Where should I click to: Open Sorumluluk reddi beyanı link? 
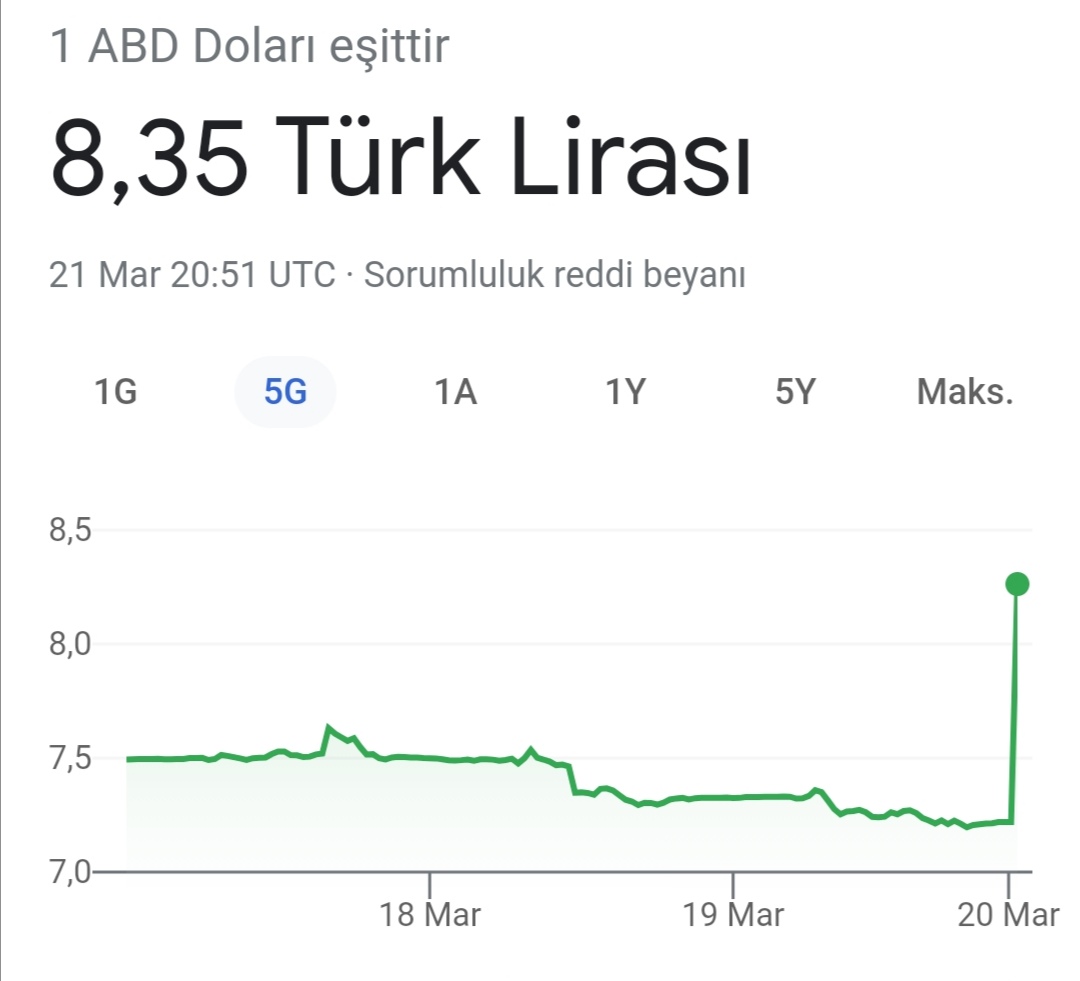[555, 275]
